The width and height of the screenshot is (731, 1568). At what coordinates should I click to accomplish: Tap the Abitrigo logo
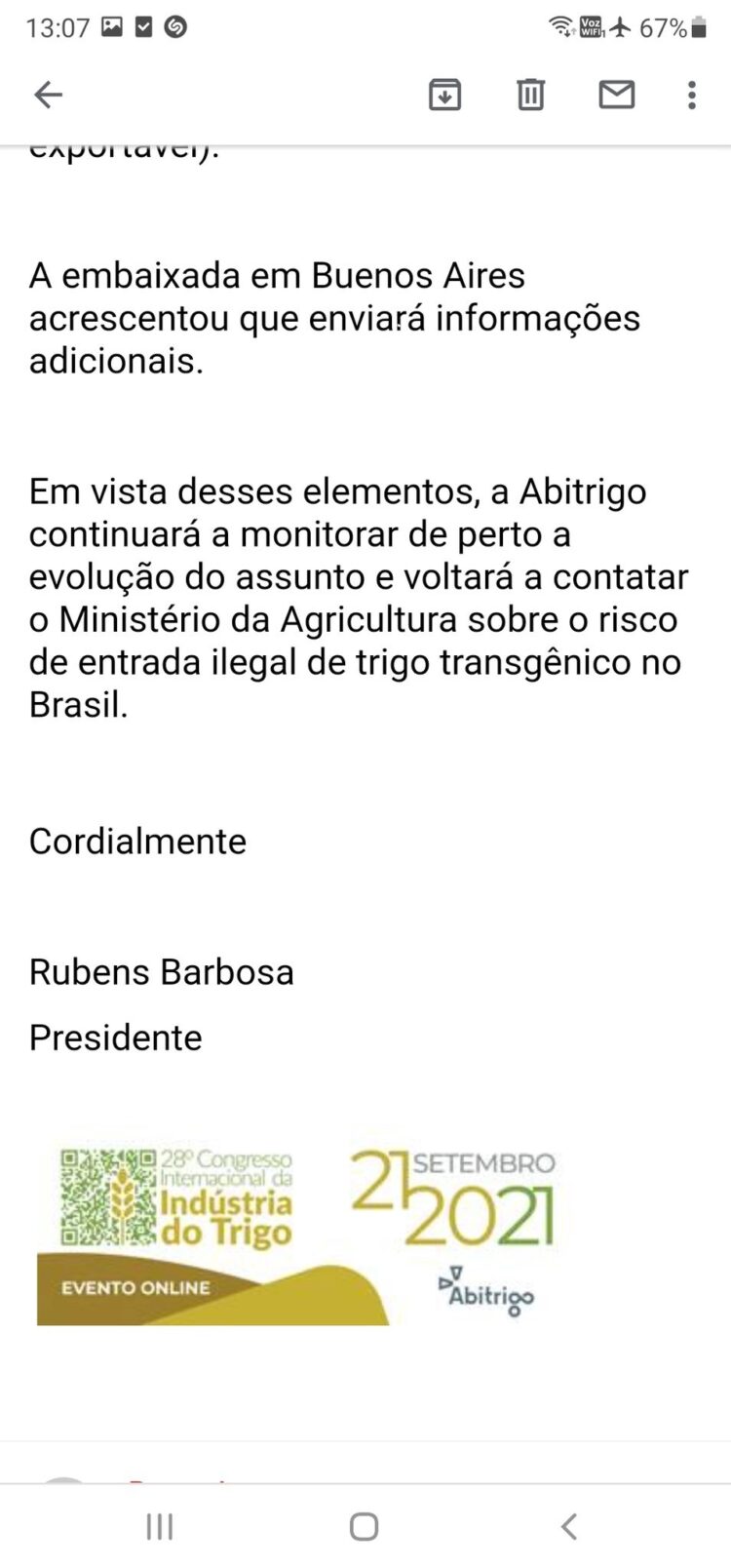485,1289
